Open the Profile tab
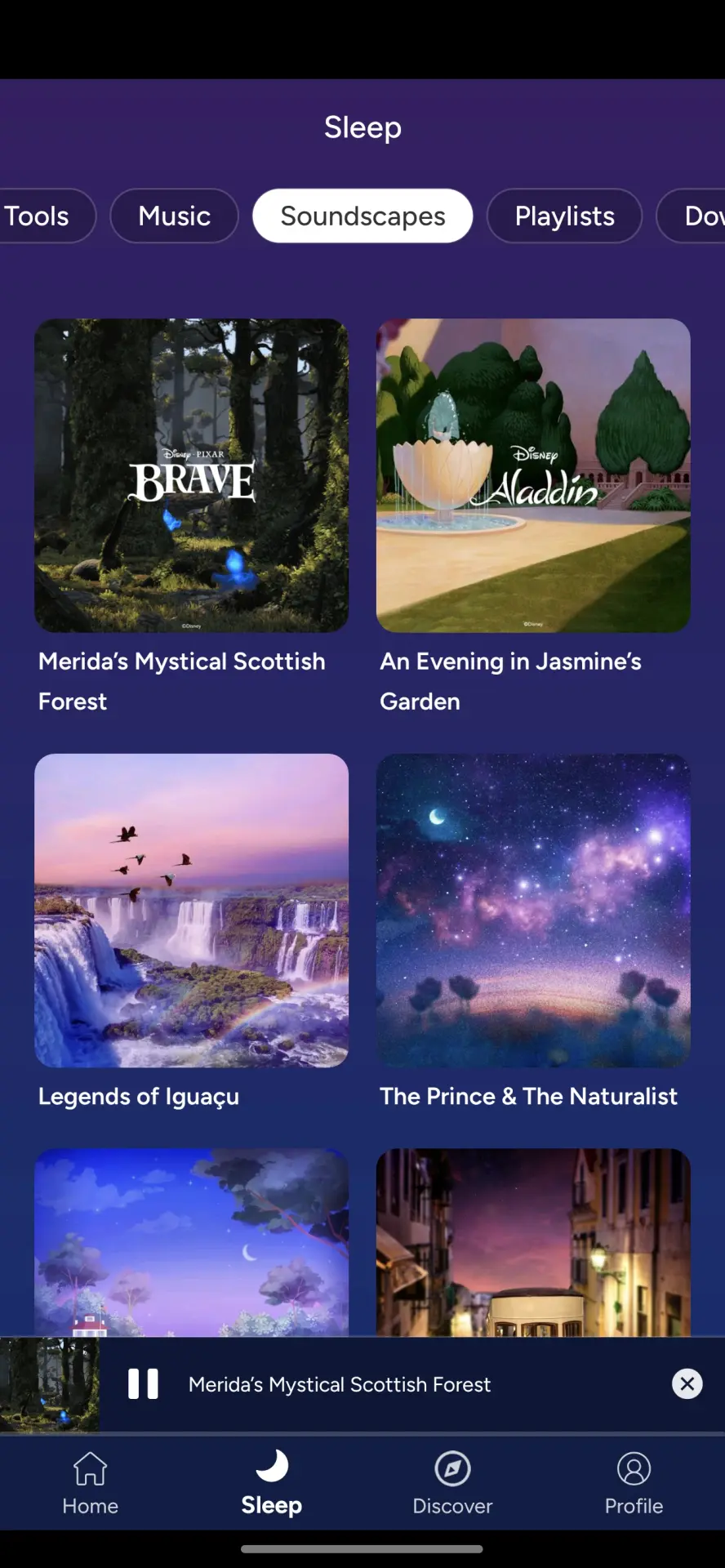This screenshot has width=725, height=1568. click(x=634, y=1483)
